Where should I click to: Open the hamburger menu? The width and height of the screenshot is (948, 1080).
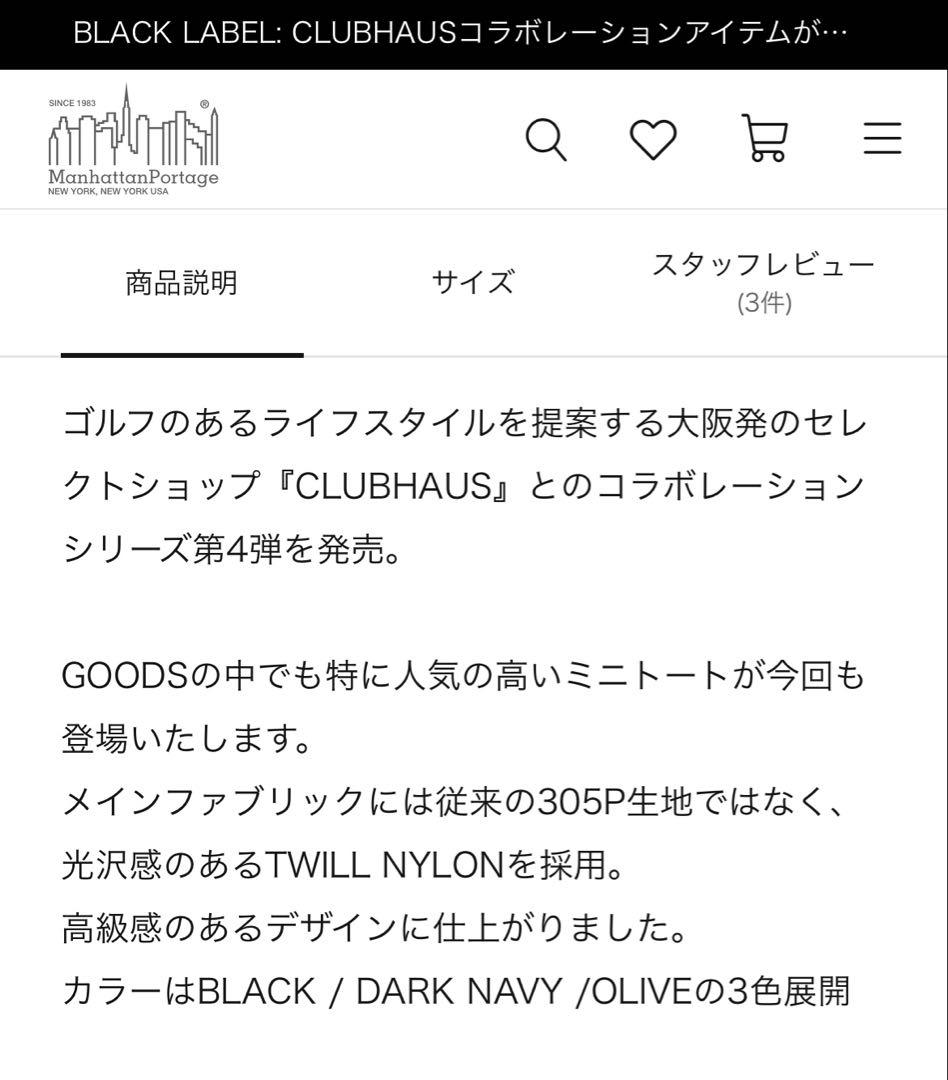(882, 138)
